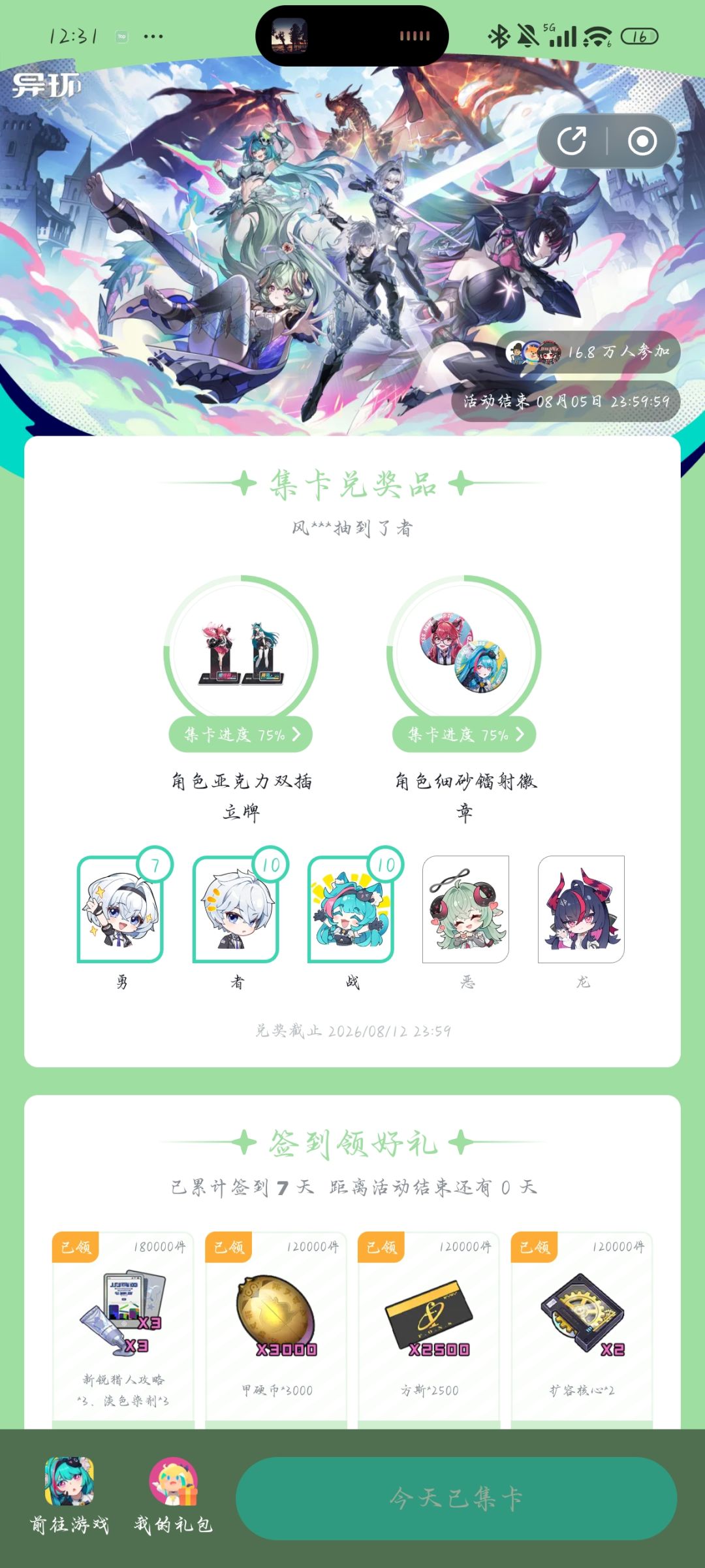Screen dimensions: 705x1568
Task: Tap the mini-program close circle button
Action: (x=642, y=141)
